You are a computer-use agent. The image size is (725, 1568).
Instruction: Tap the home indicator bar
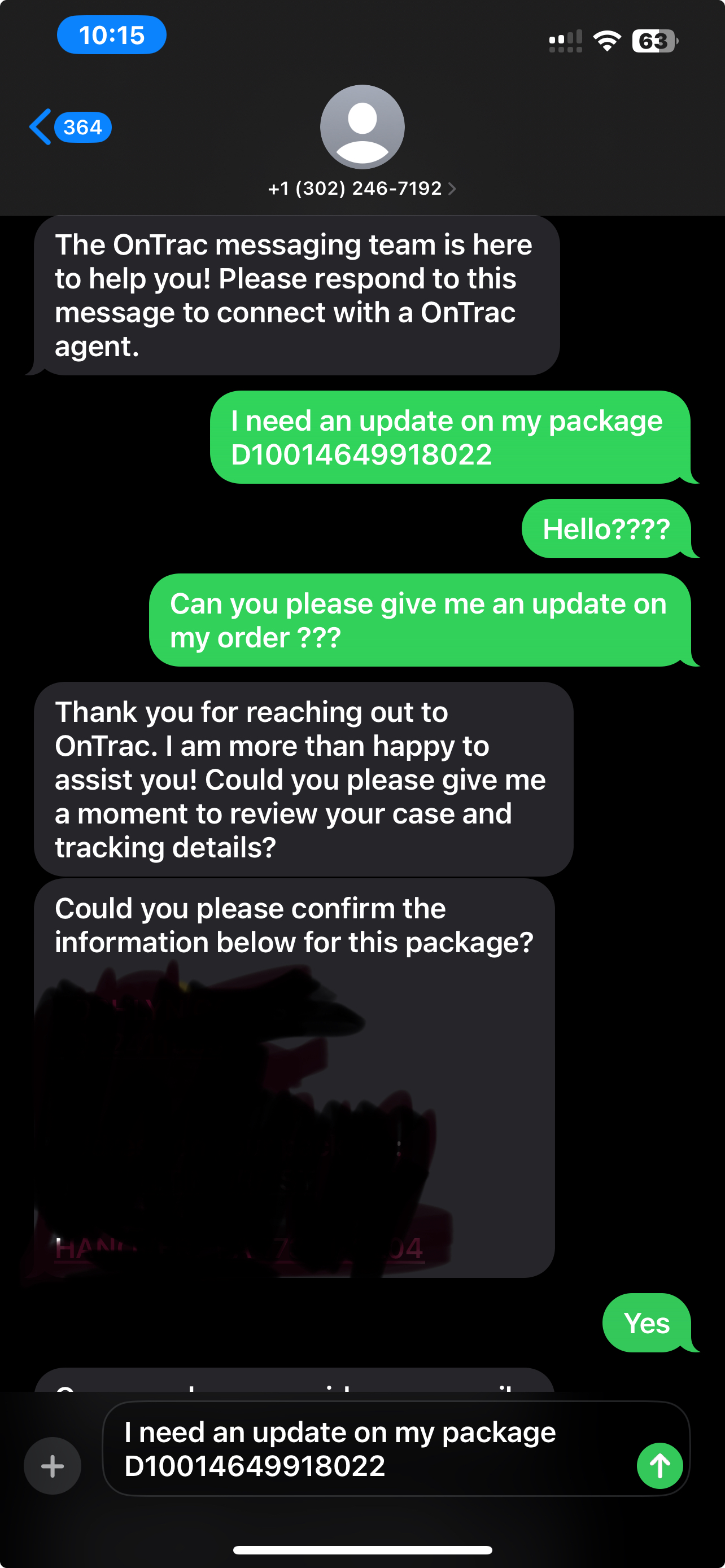[x=362, y=1550]
